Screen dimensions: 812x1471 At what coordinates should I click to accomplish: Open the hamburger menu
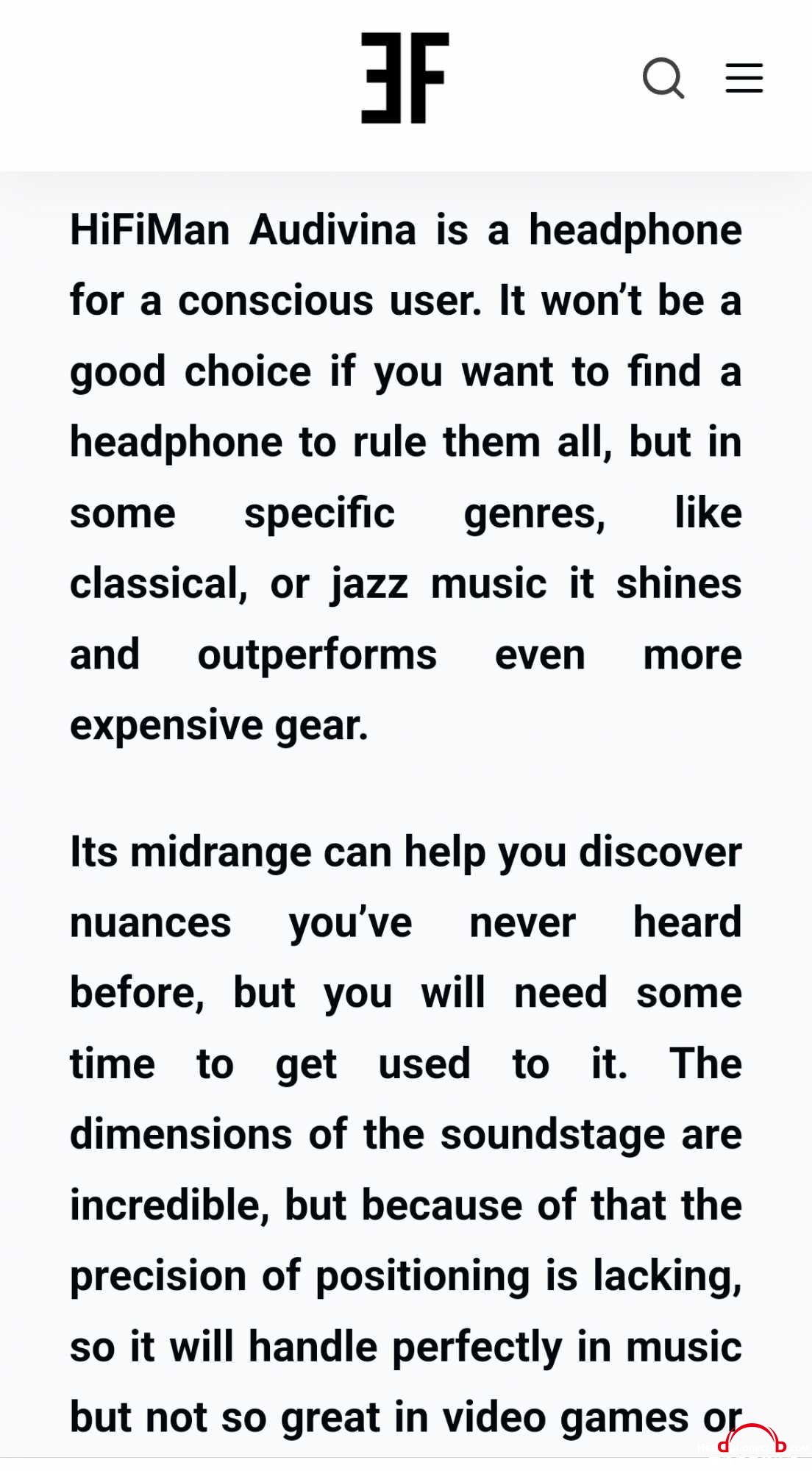point(744,78)
